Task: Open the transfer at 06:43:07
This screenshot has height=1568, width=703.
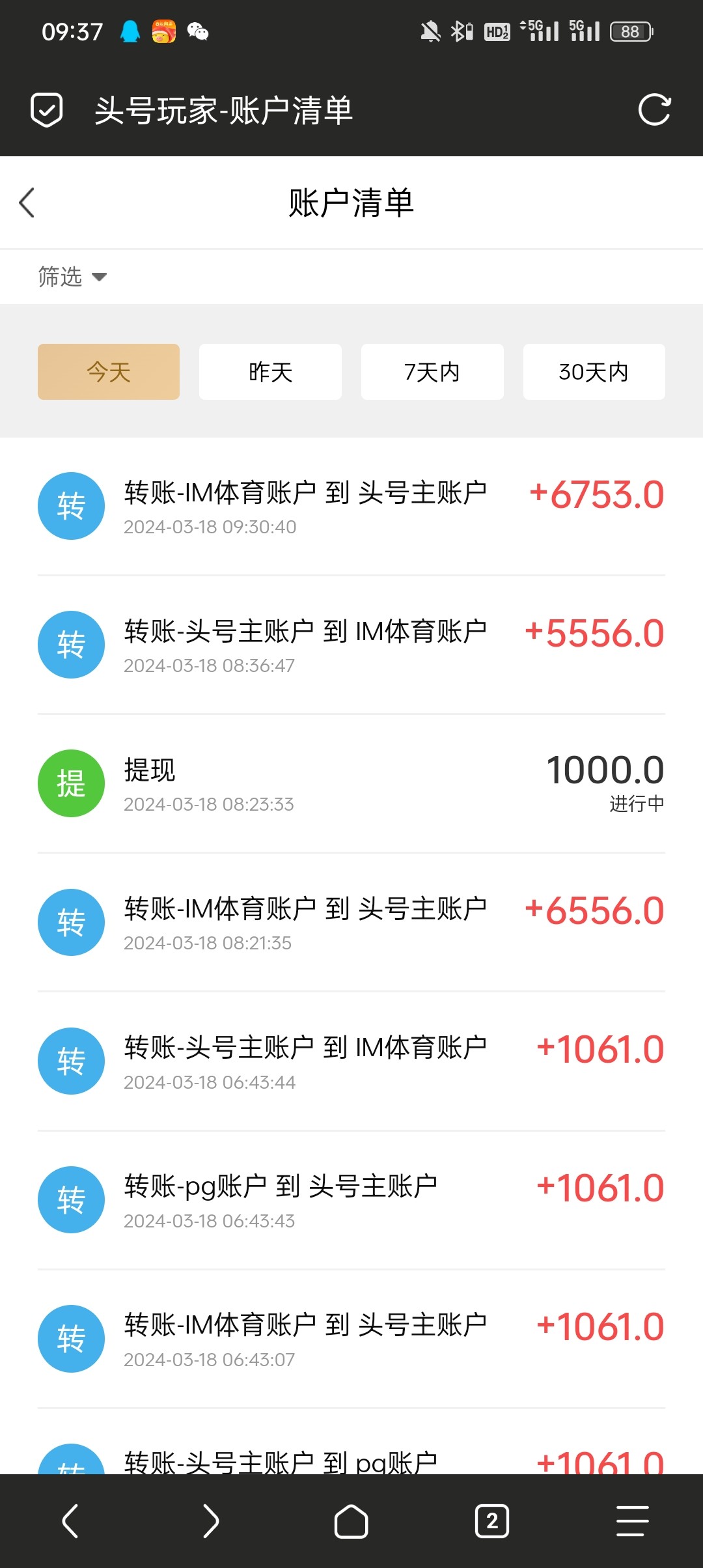Action: 351,1339
